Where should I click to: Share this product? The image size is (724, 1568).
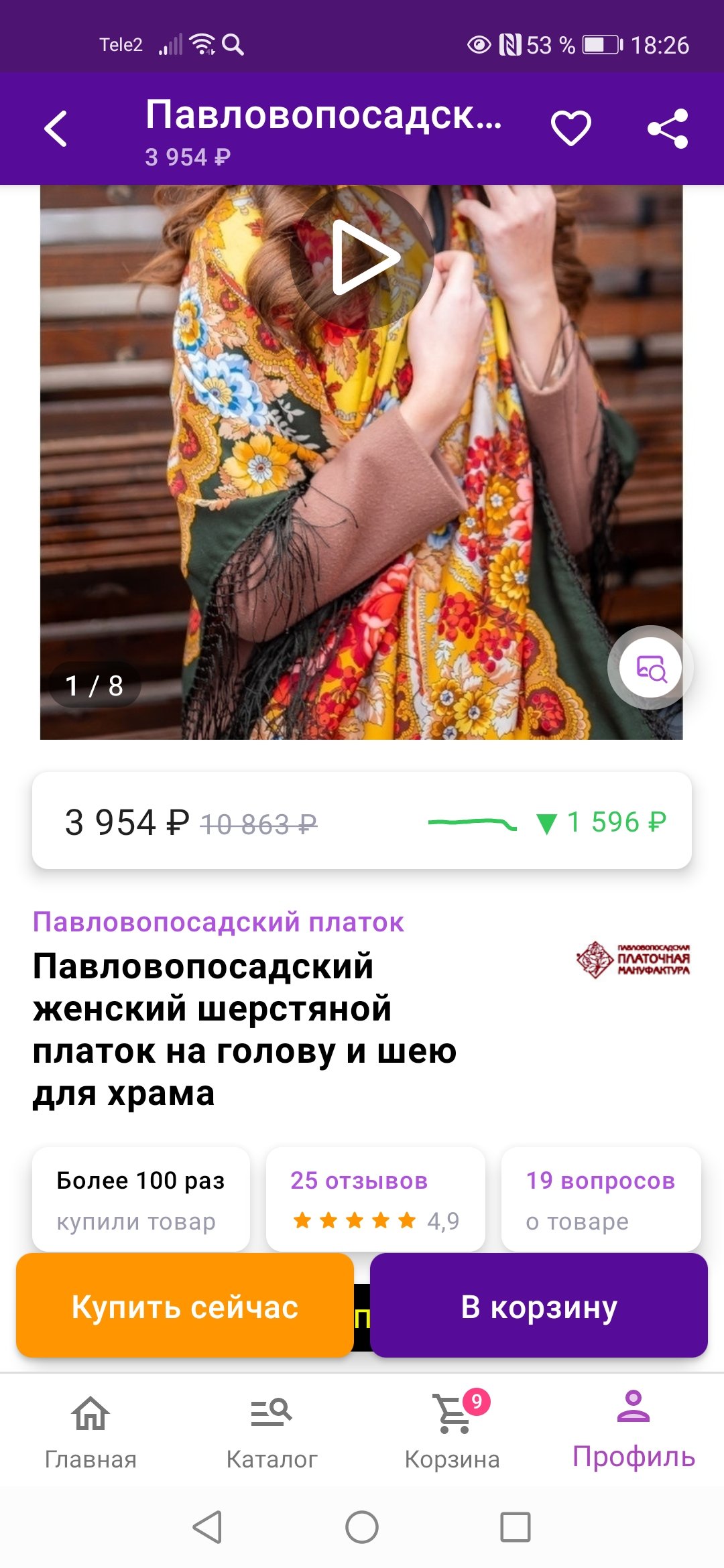[x=668, y=128]
